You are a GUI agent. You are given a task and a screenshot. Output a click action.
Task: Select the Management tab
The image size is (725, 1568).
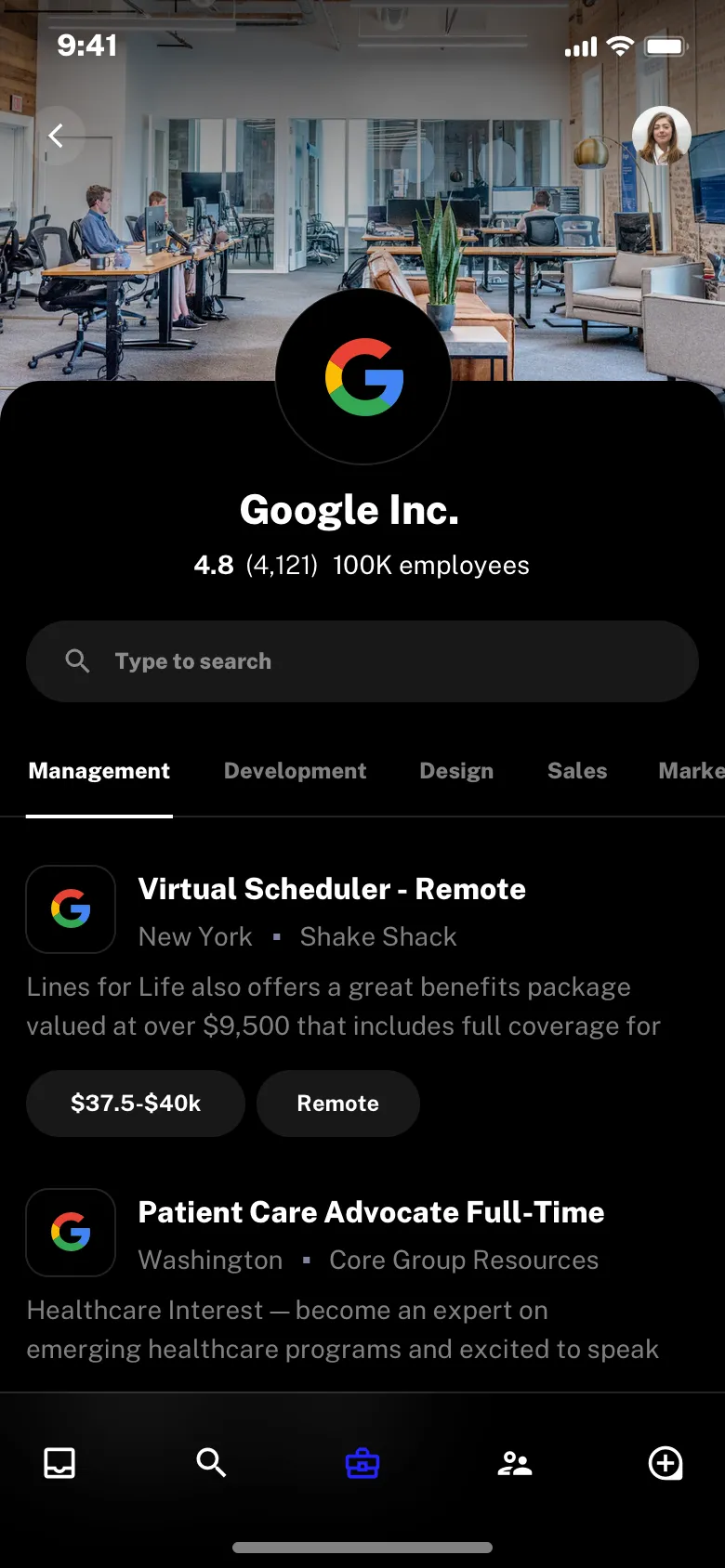click(x=99, y=771)
